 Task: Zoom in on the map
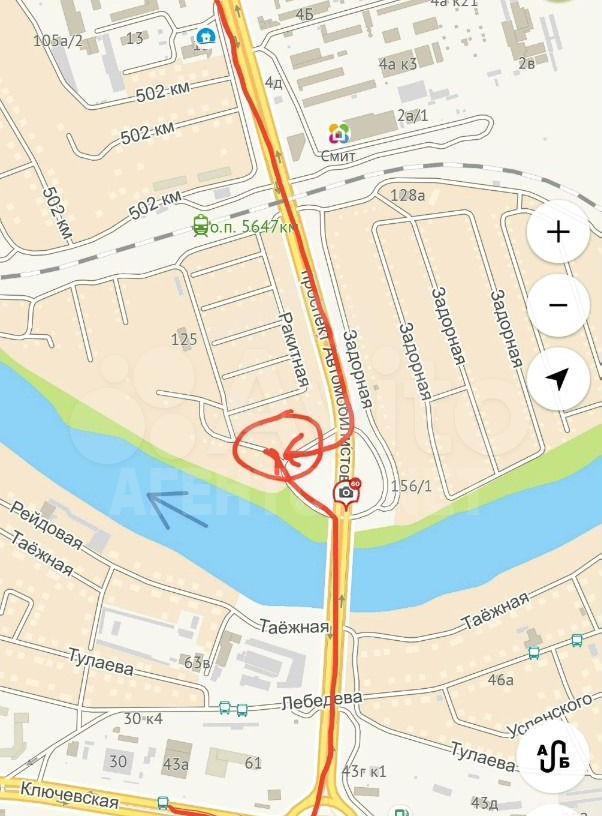coord(558,232)
